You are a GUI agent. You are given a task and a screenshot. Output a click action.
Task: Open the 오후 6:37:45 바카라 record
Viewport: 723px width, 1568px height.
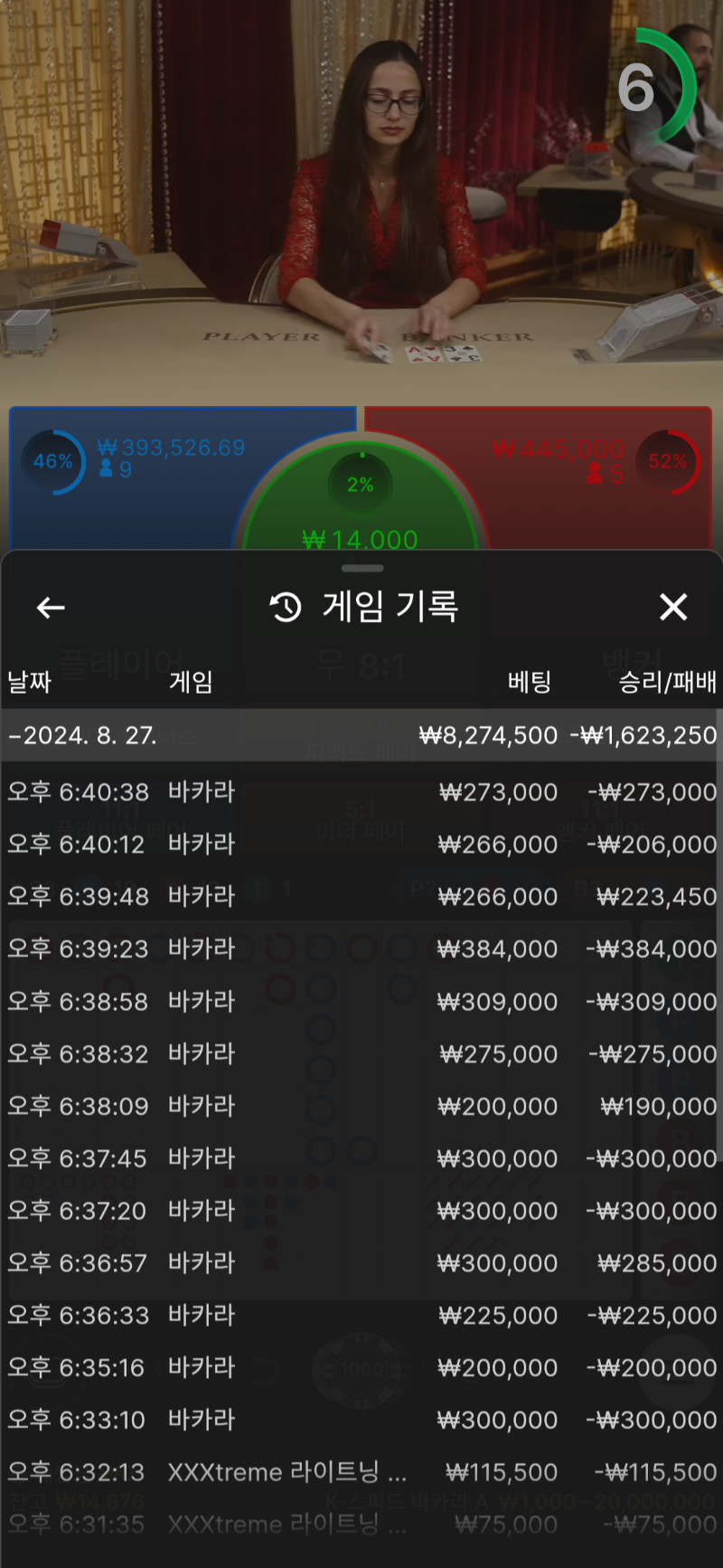click(x=361, y=1159)
